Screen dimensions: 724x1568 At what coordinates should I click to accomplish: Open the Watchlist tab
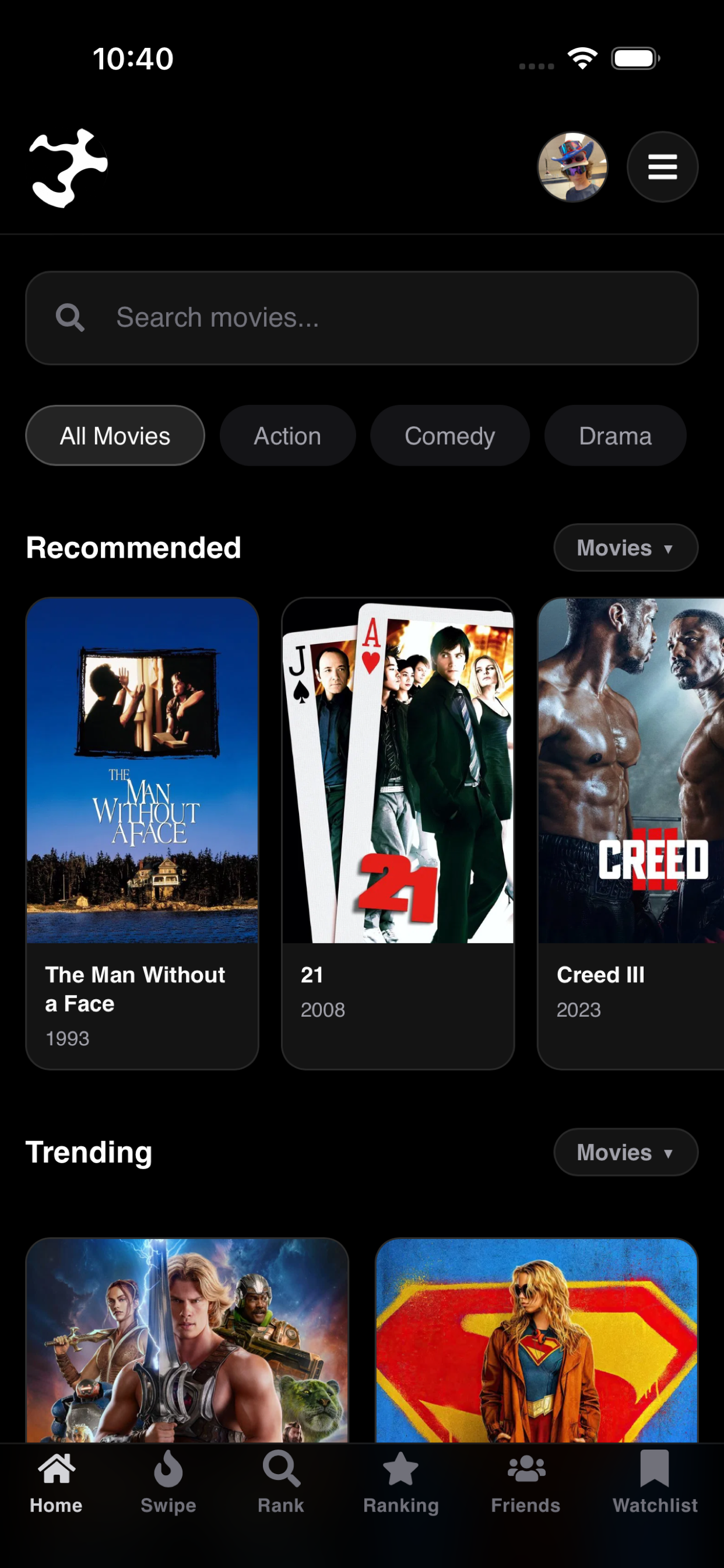[655, 1482]
